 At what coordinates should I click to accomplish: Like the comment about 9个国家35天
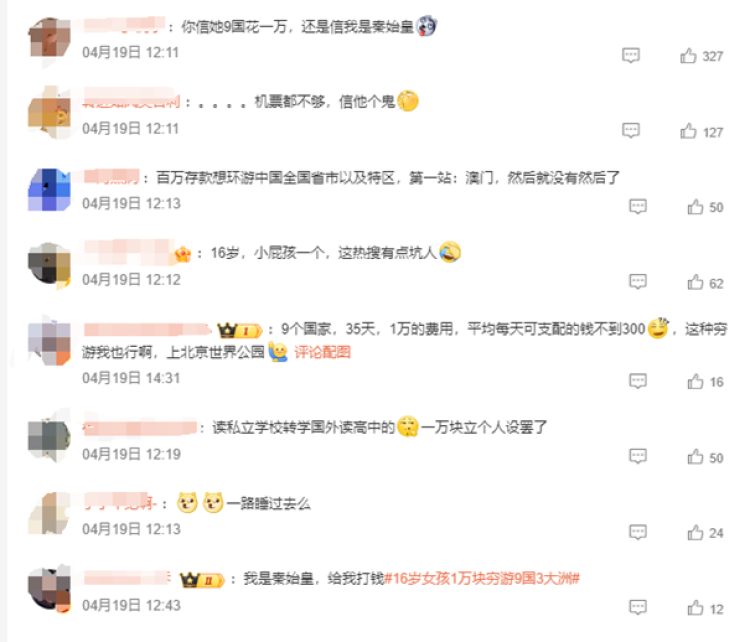(696, 381)
